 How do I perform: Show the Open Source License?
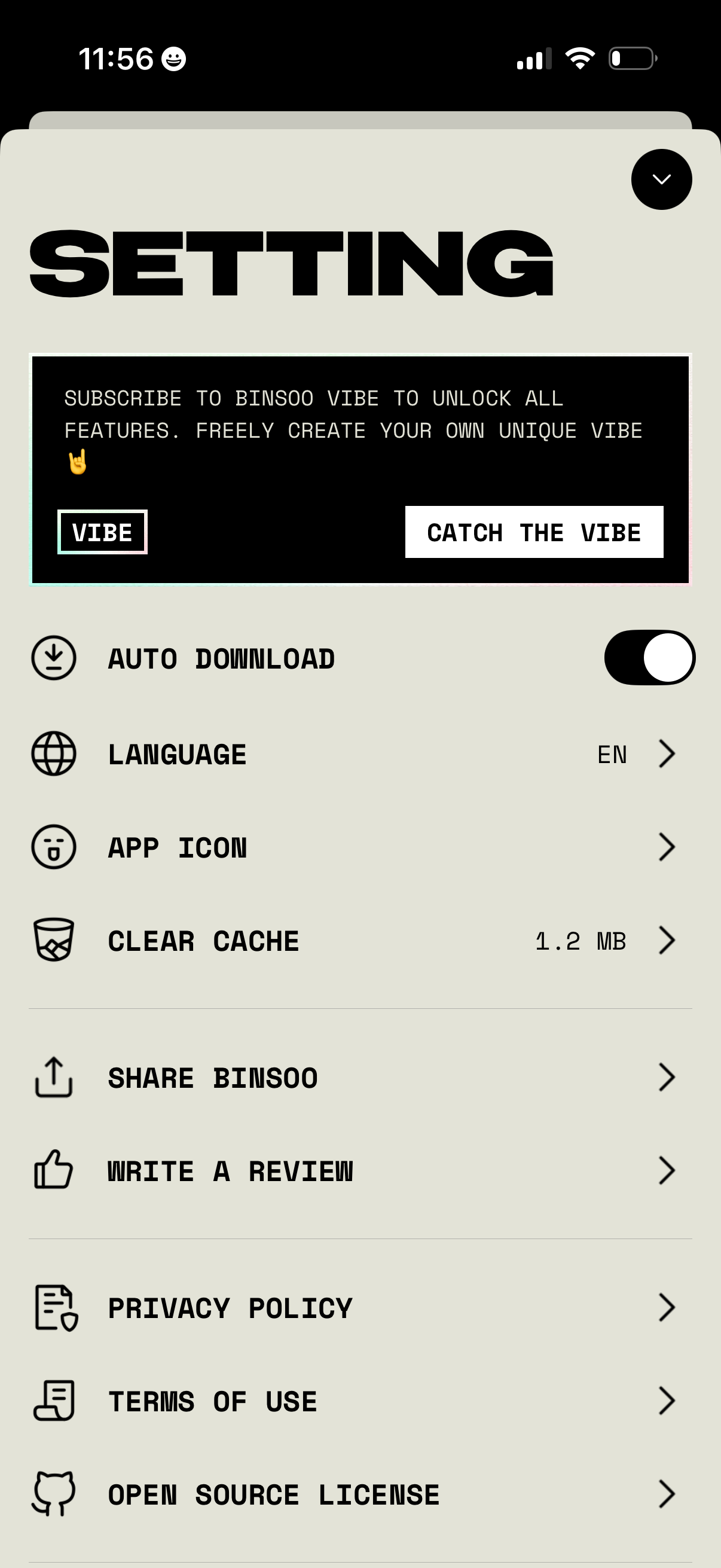(360, 1494)
